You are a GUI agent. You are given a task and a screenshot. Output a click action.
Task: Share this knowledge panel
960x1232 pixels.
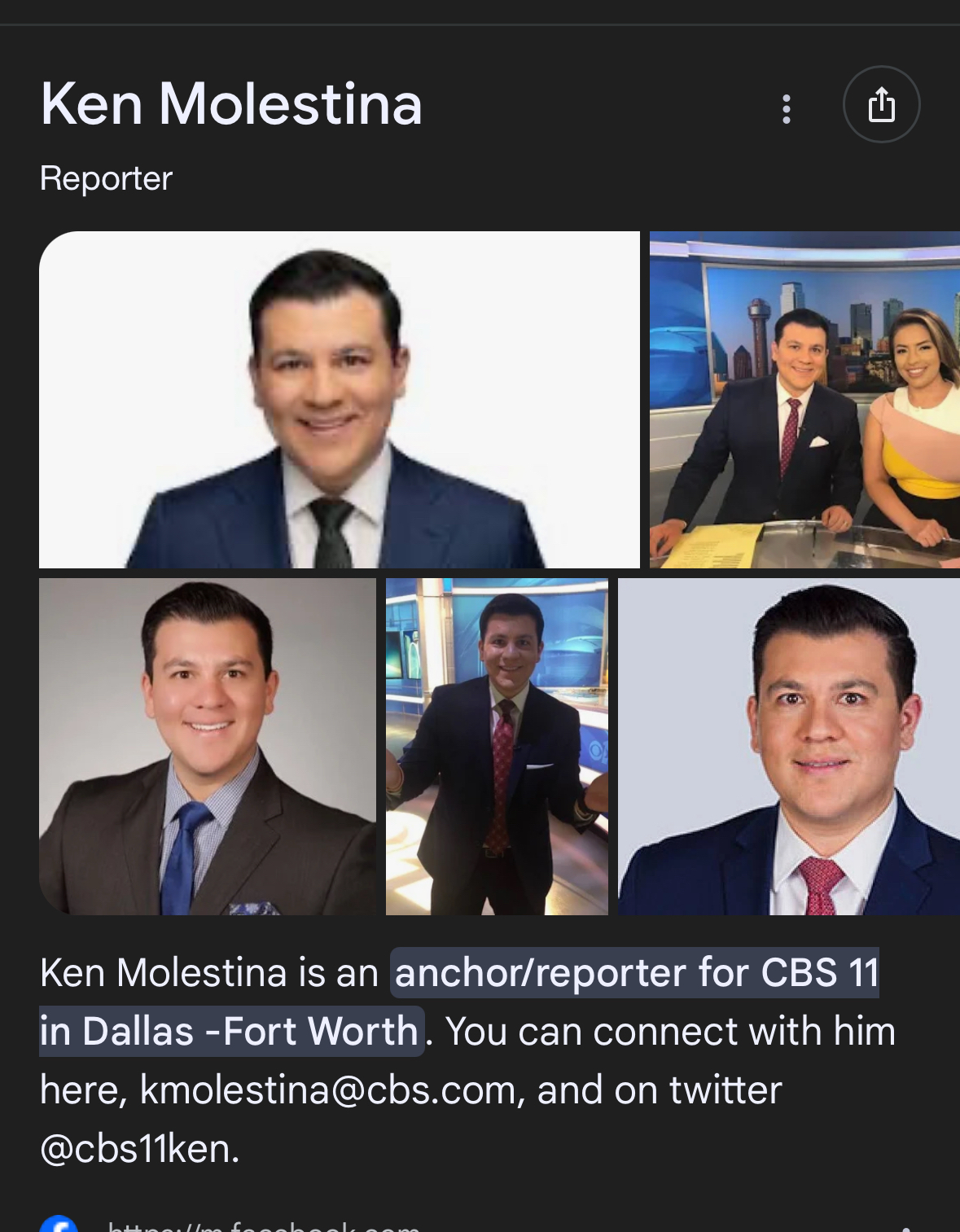coord(881,105)
